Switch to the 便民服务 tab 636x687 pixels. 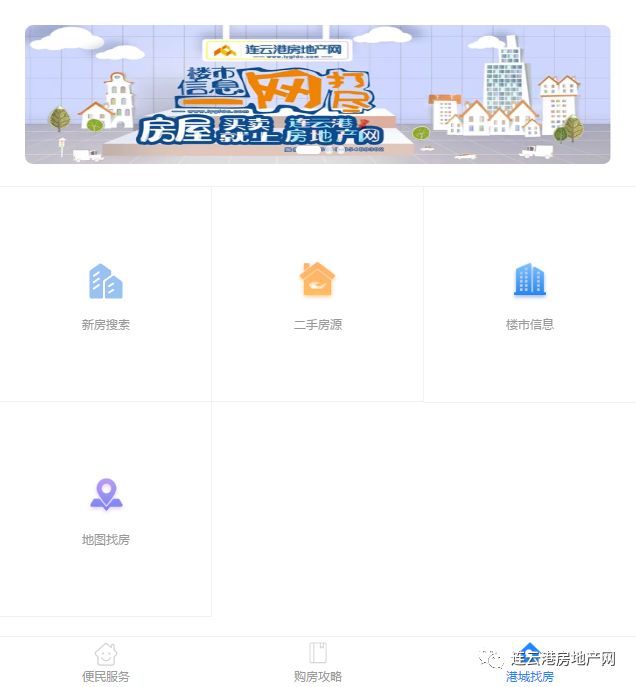click(106, 662)
